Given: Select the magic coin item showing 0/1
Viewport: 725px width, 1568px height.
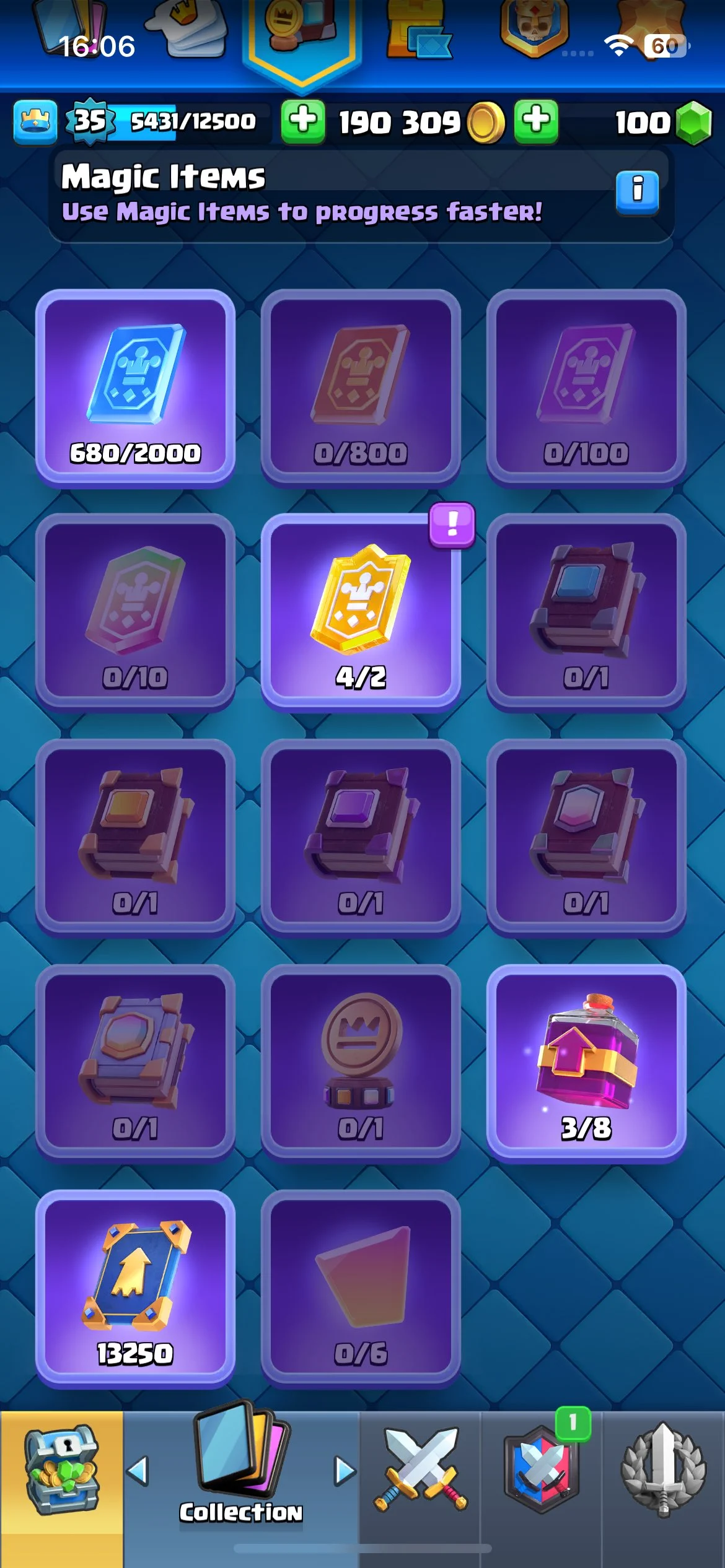Looking at the screenshot, I should click(361, 1063).
